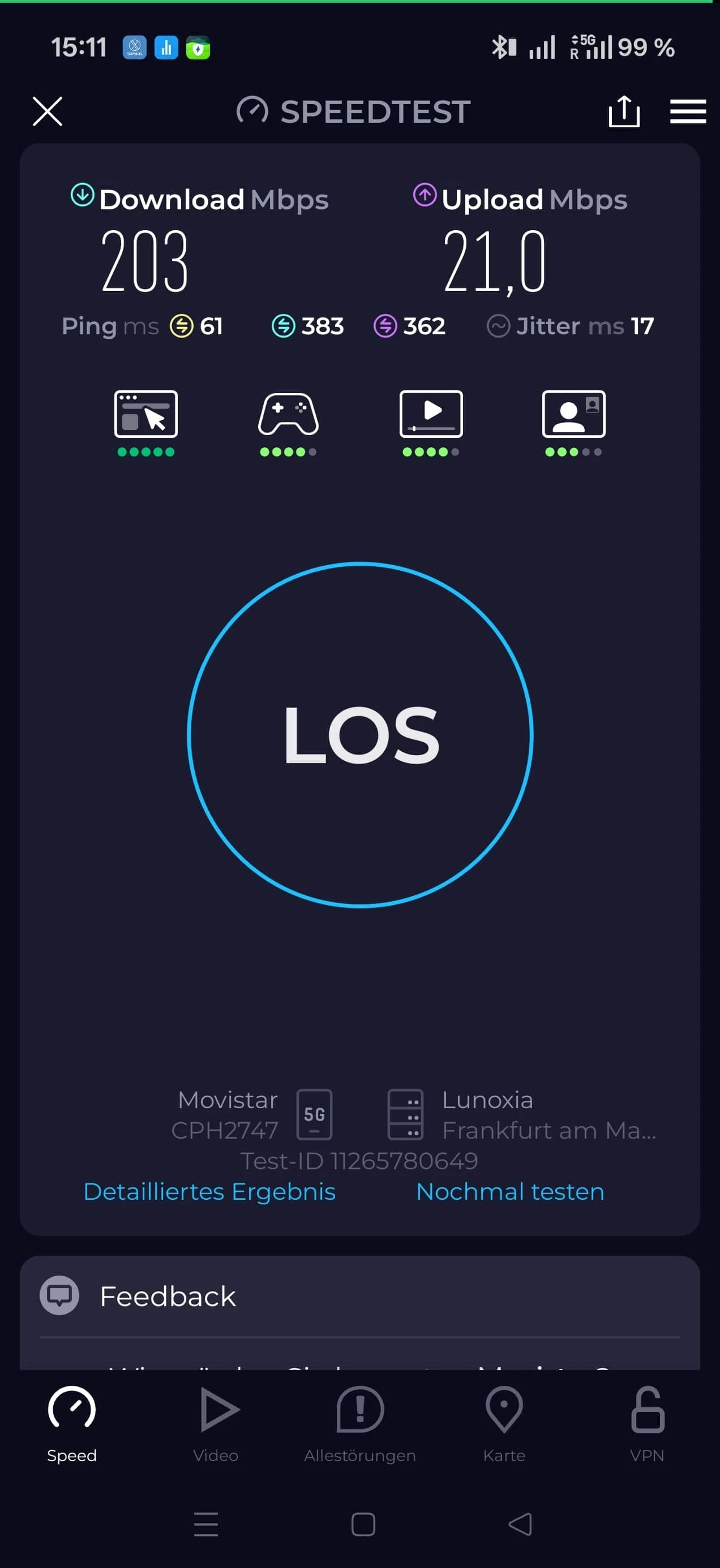Share the speed test result
This screenshot has height=1568, width=720.
pos(624,111)
